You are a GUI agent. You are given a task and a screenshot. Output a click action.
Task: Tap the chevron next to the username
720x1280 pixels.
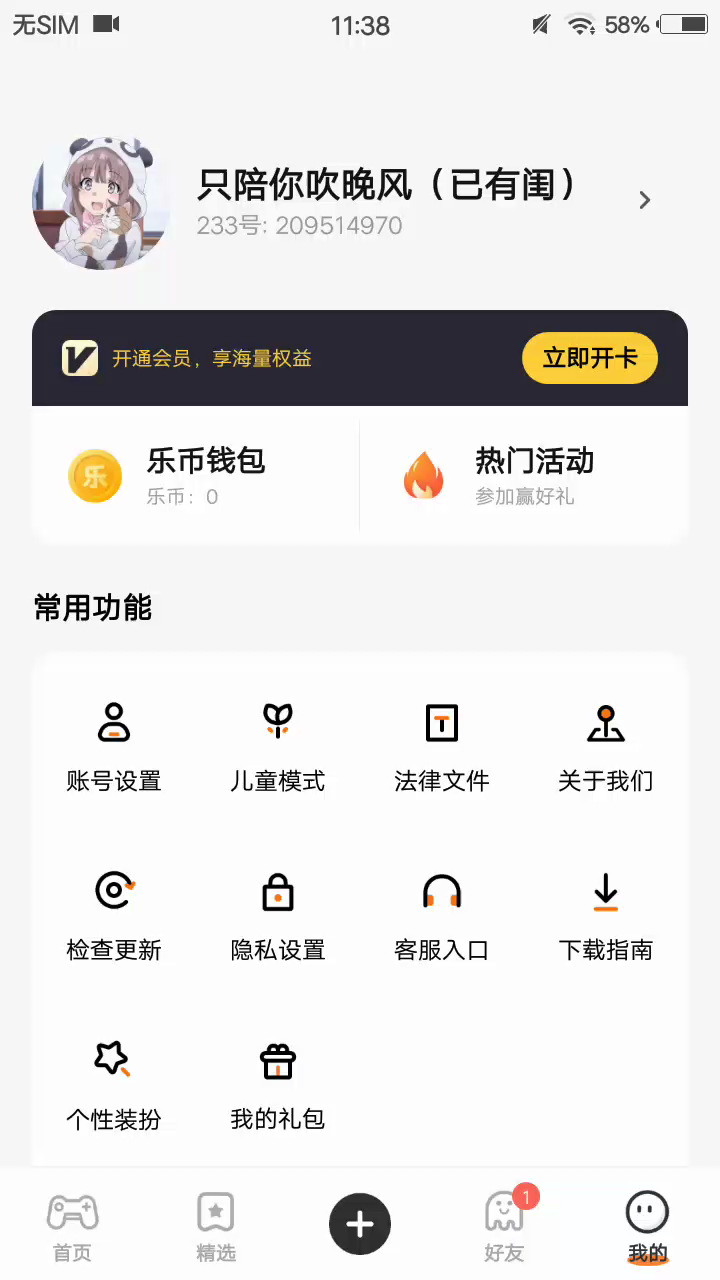645,200
